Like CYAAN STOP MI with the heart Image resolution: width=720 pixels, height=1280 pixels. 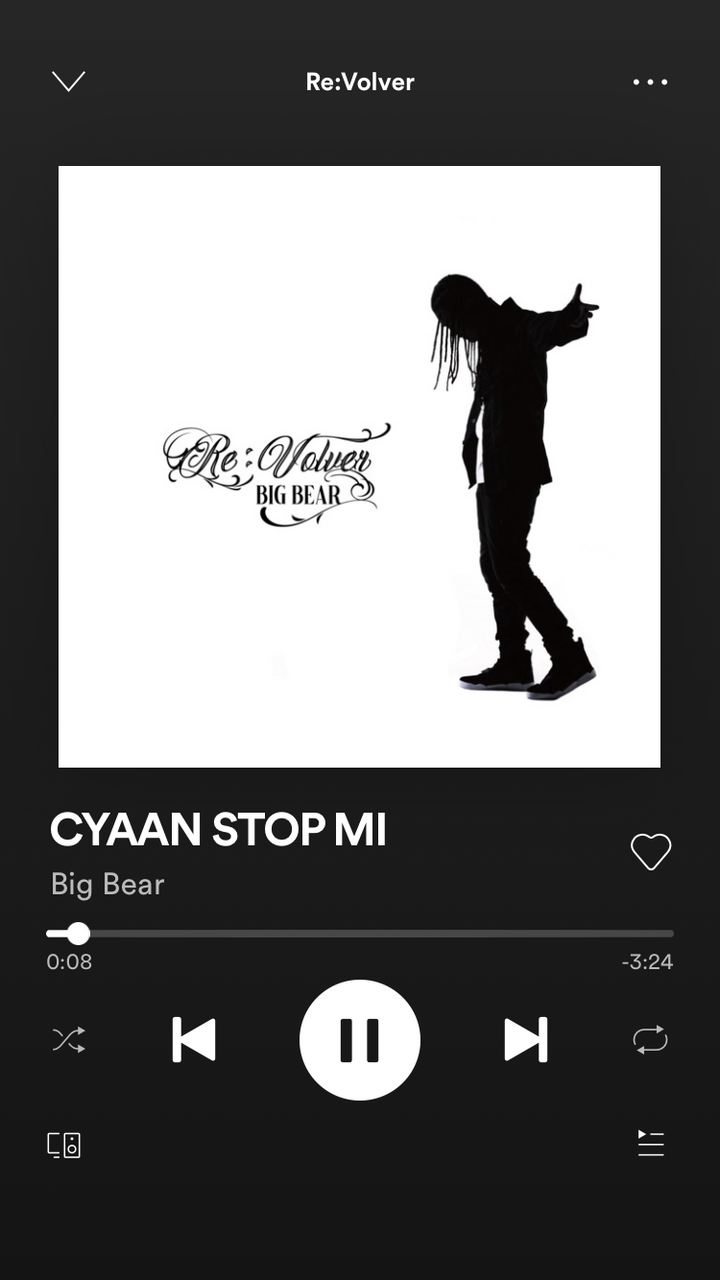pos(651,852)
